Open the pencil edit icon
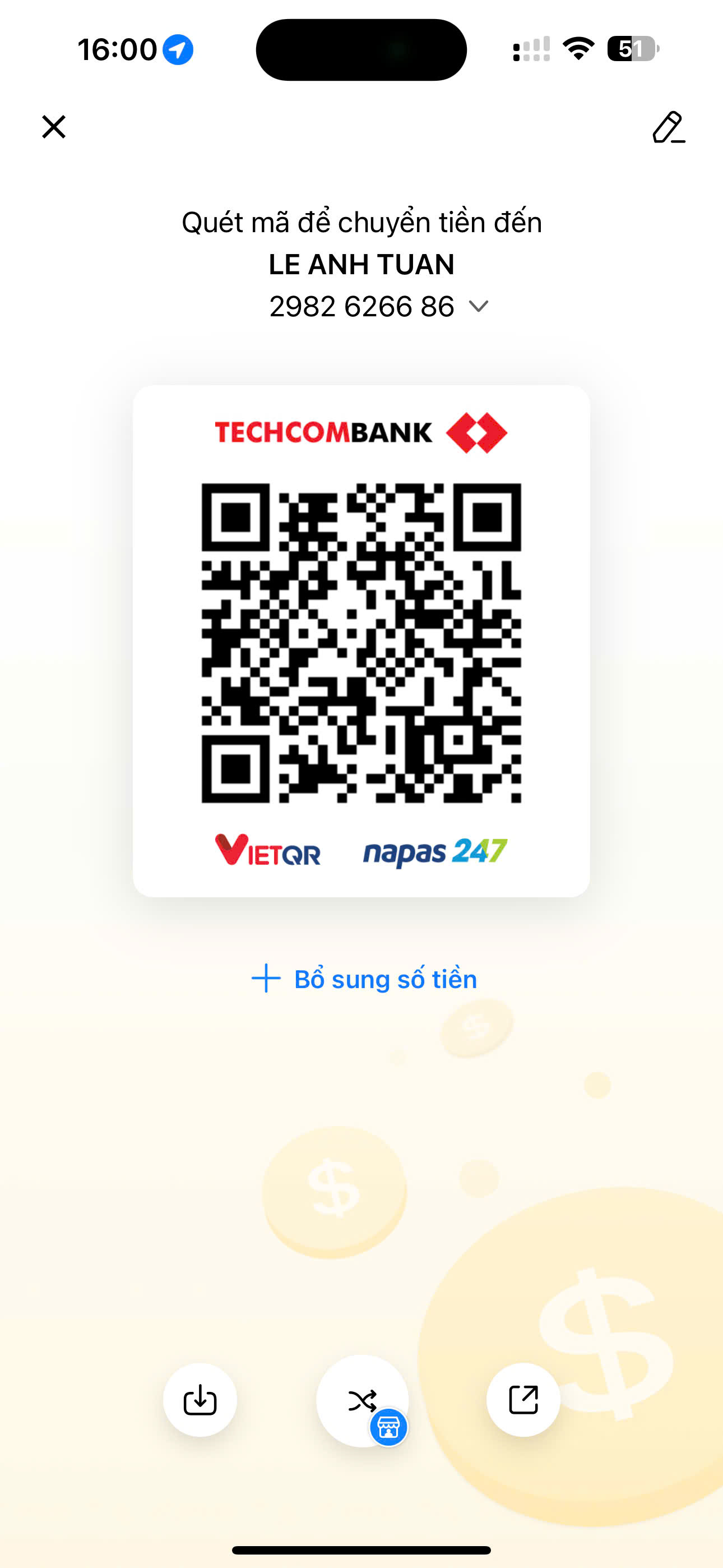The width and height of the screenshot is (723, 1568). click(668, 127)
